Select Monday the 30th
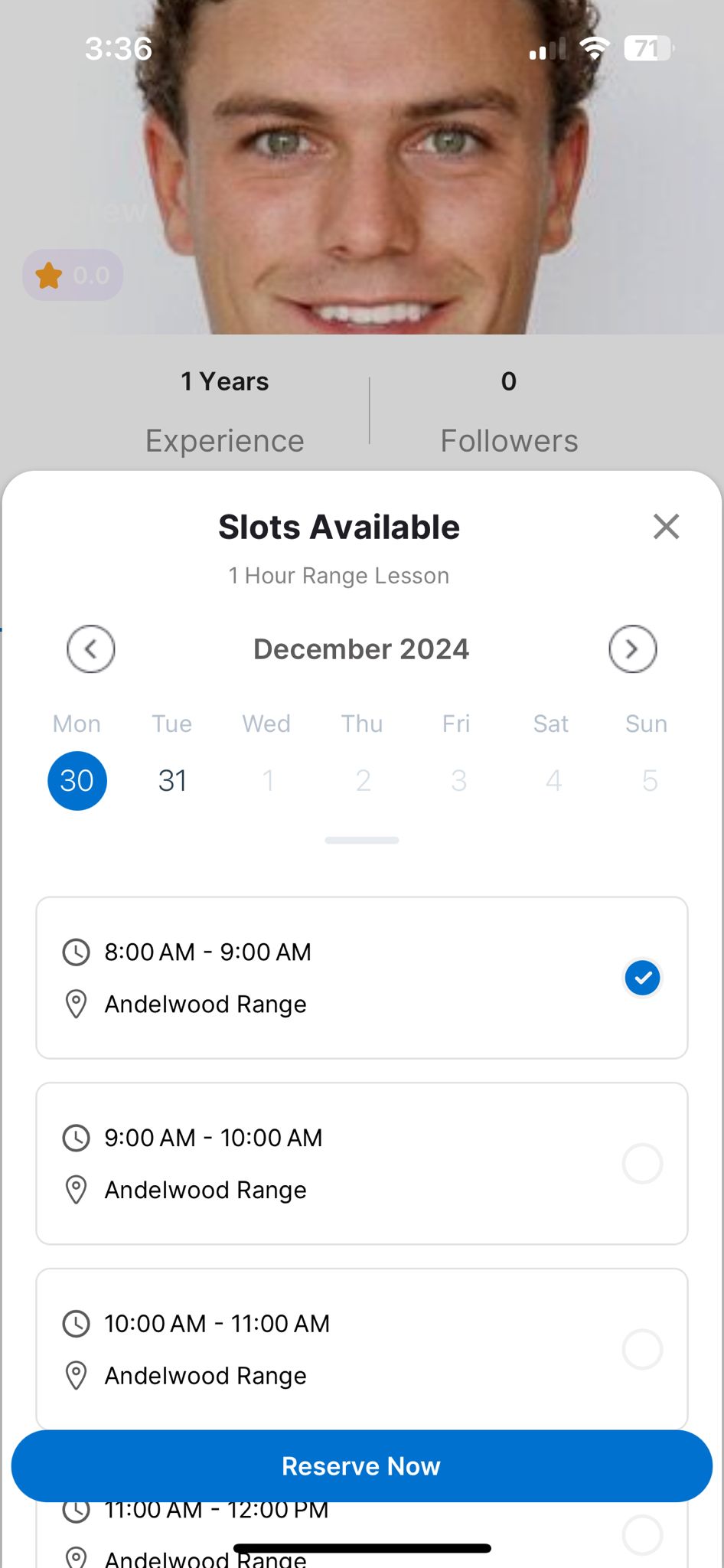The width and height of the screenshot is (724, 1568). tap(77, 781)
